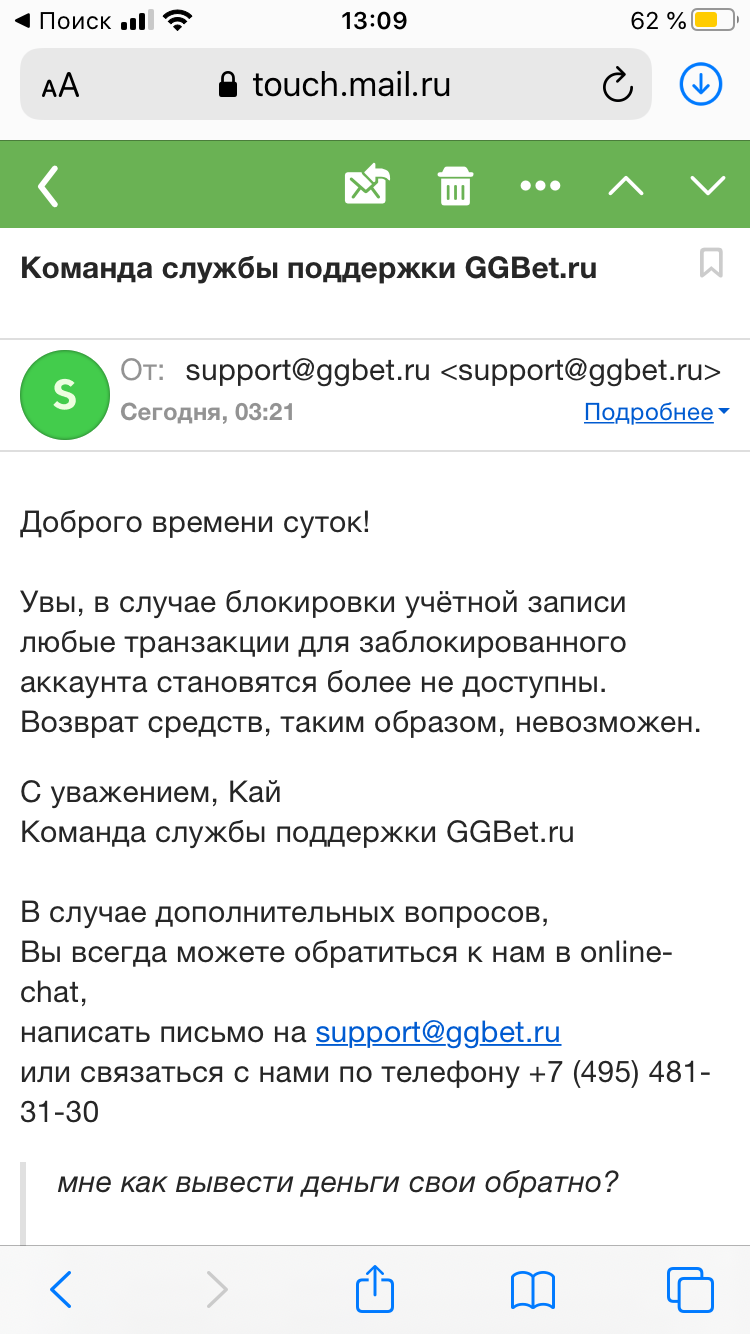Open the three-dot more actions menu
This screenshot has height=1334, width=750.
[541, 186]
